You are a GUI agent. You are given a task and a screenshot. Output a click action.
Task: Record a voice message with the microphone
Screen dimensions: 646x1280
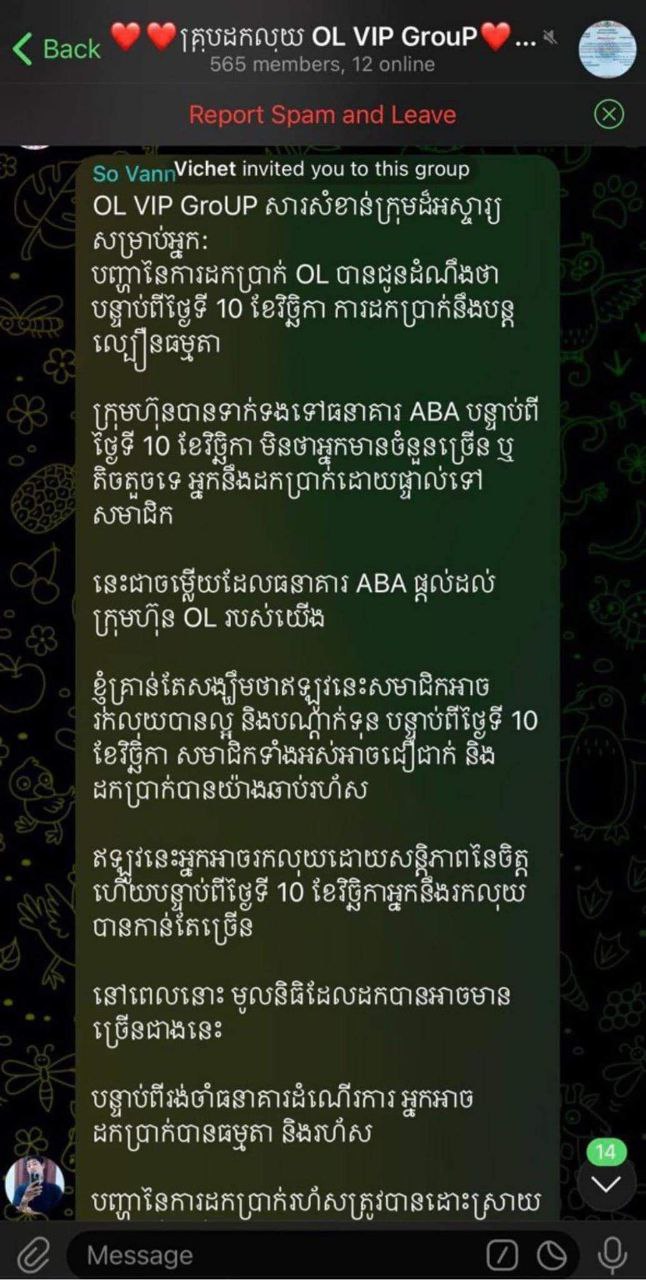pyautogui.click(x=611, y=1254)
